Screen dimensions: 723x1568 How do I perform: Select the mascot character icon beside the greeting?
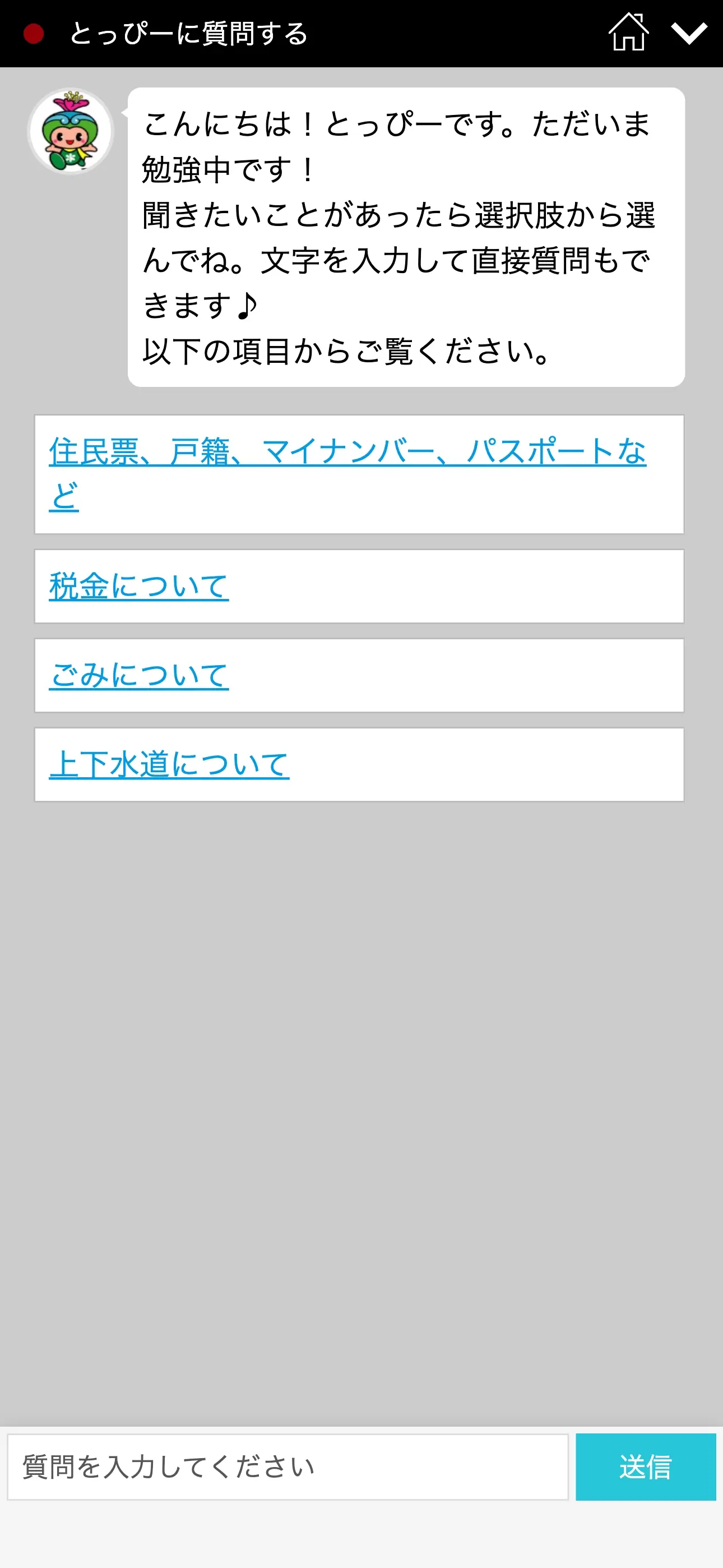point(70,131)
